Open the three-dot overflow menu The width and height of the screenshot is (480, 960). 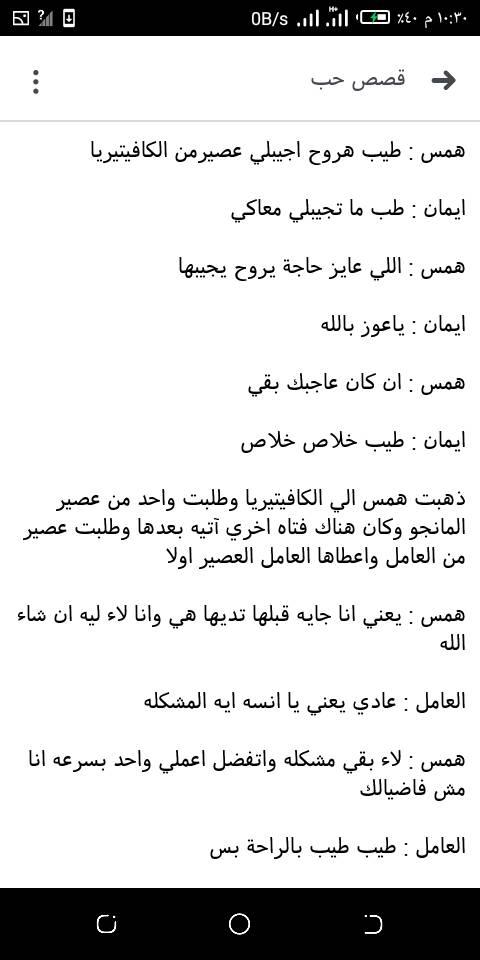[x=36, y=81]
